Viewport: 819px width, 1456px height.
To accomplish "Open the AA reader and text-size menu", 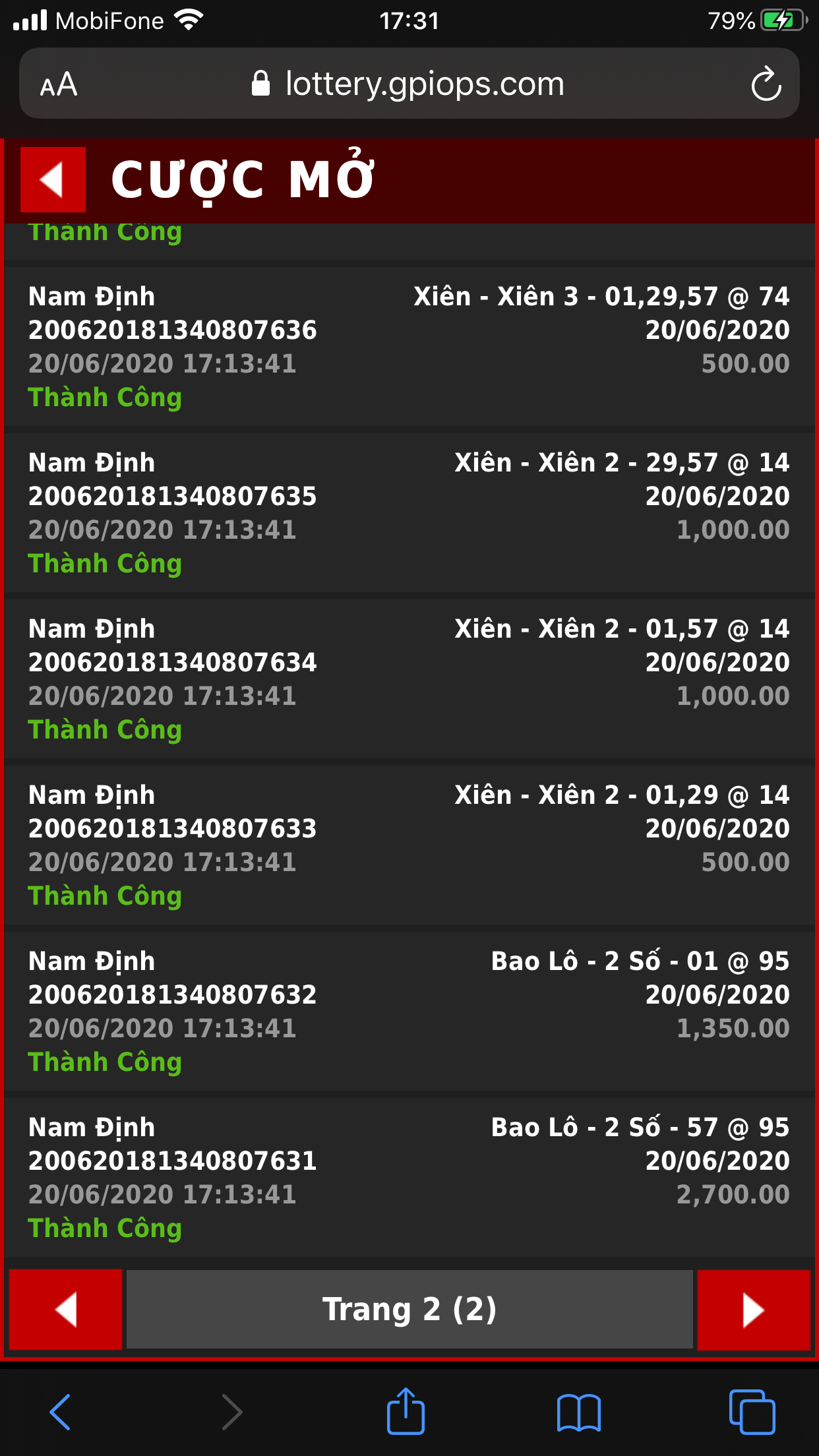I will pyautogui.click(x=59, y=84).
